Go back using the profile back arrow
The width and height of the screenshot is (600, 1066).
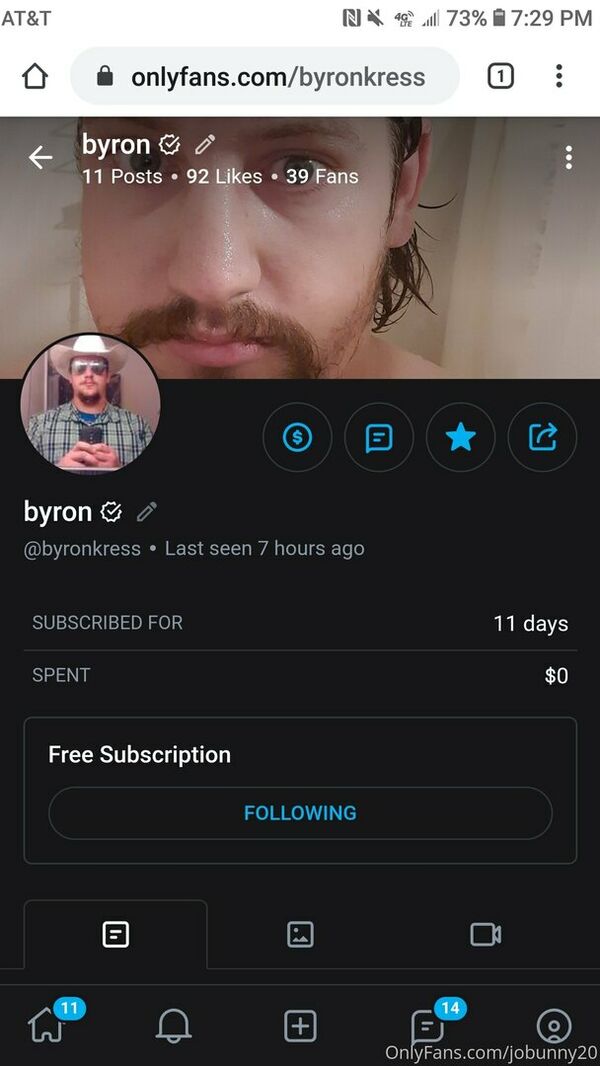[40, 158]
